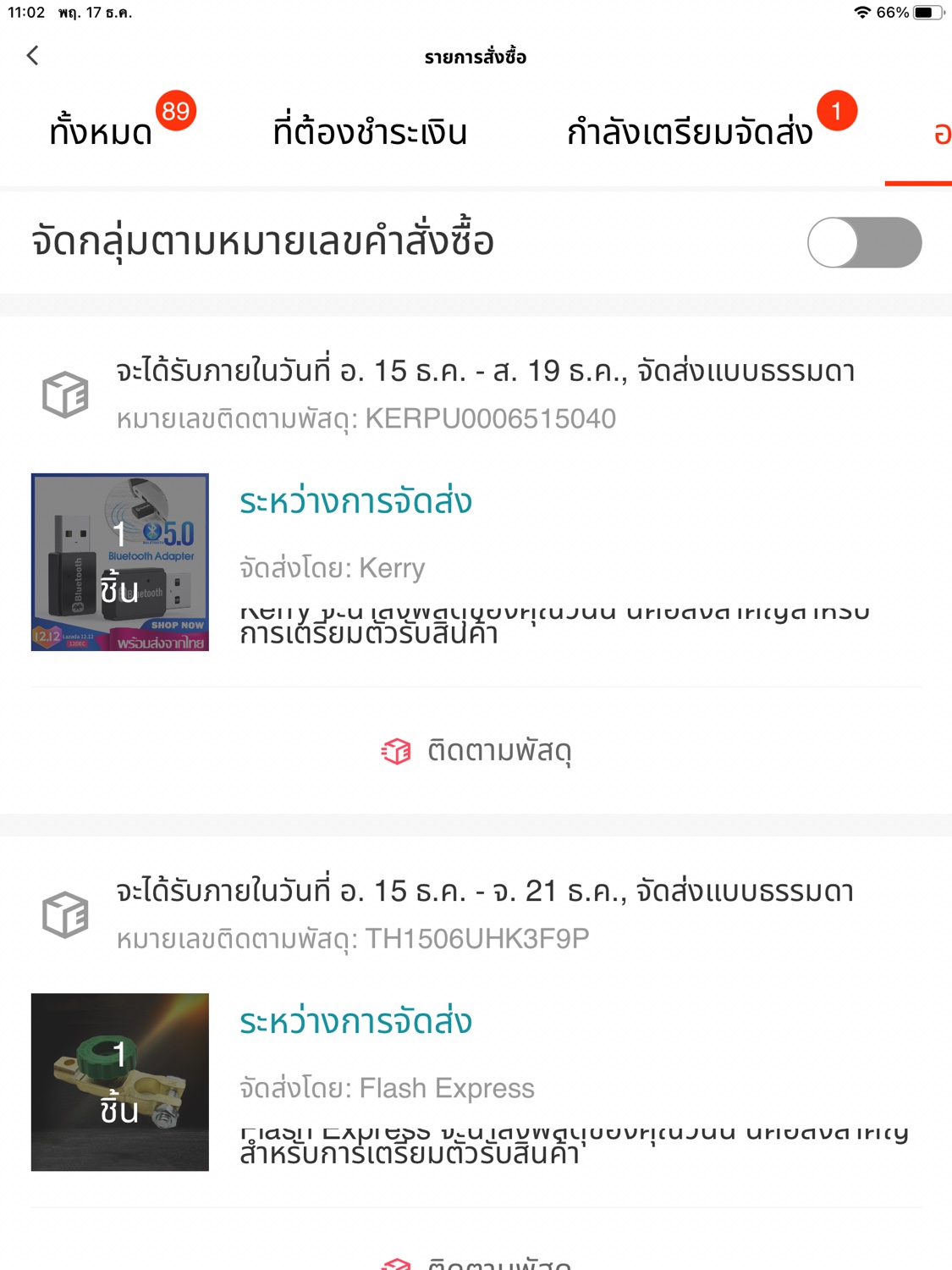Viewport: 952px width, 1270px height.
Task: Toggle จัดกลุ่มตามหมายเลขคำสั่งซื้อ switch
Action: click(864, 242)
